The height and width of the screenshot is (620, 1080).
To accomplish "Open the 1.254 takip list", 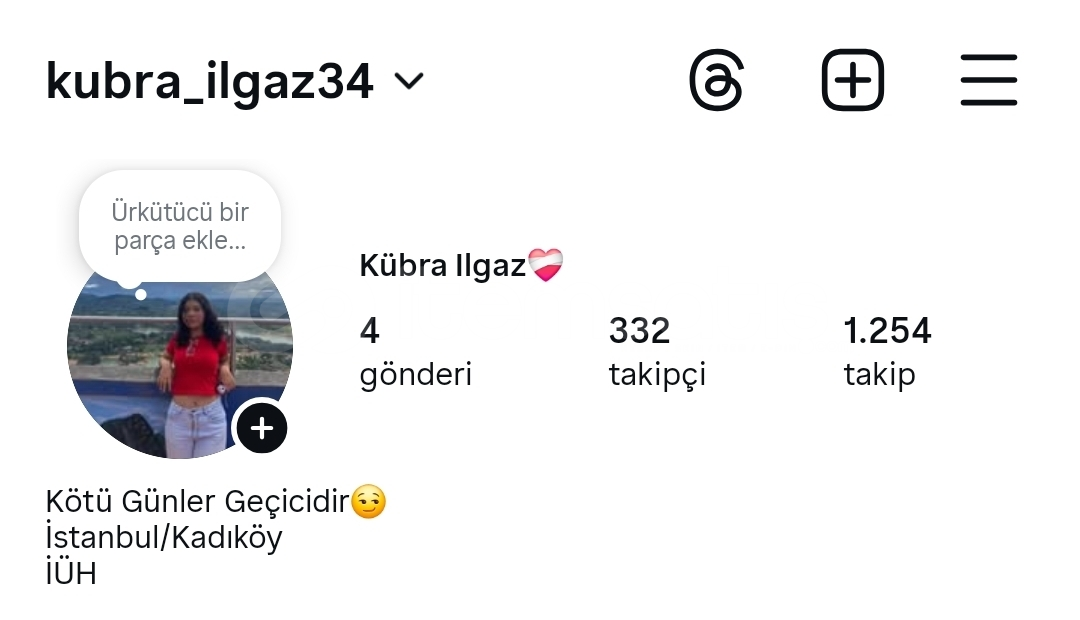I will pyautogui.click(x=887, y=352).
